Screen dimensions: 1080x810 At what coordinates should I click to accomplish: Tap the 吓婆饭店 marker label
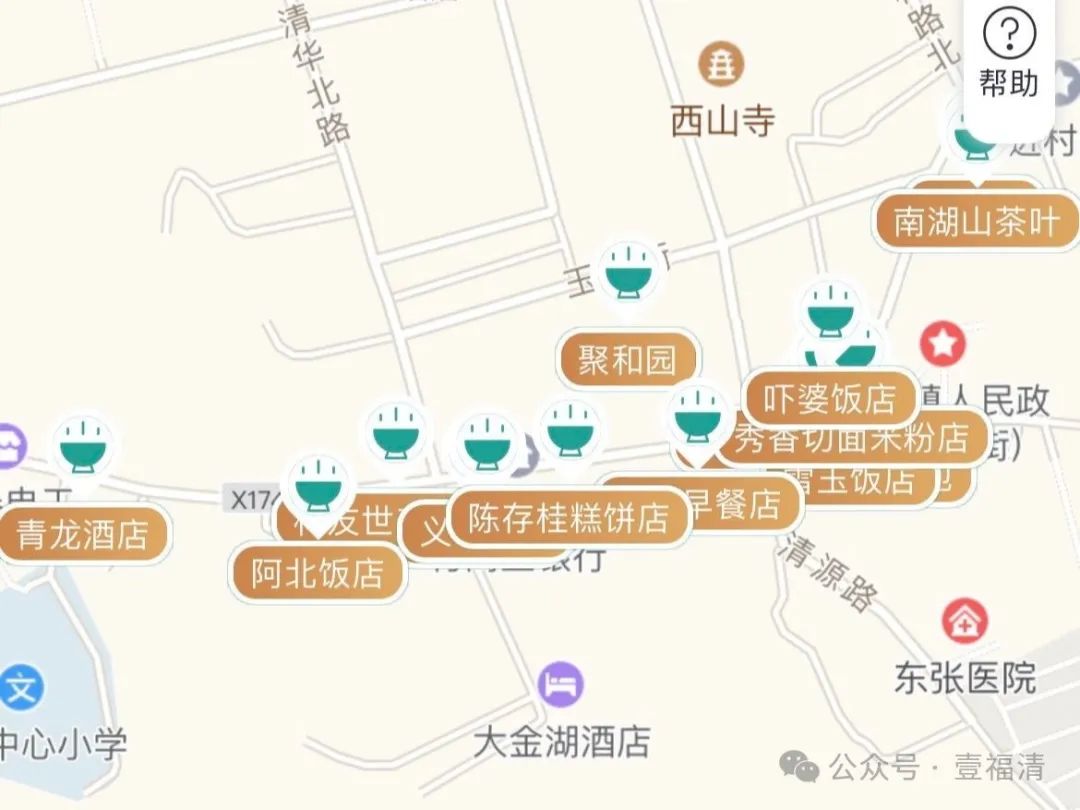(x=829, y=399)
